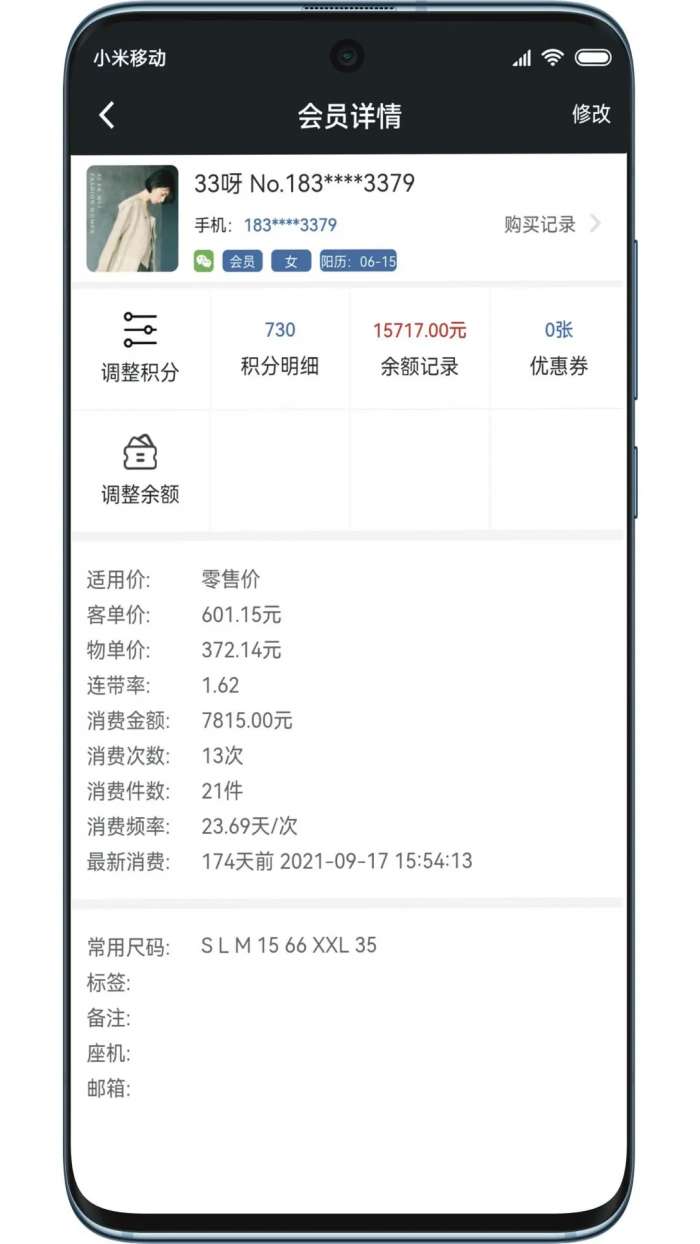Open 购买记录 purchase history
Image resolution: width=700 pixels, height=1244 pixels.
click(x=551, y=224)
